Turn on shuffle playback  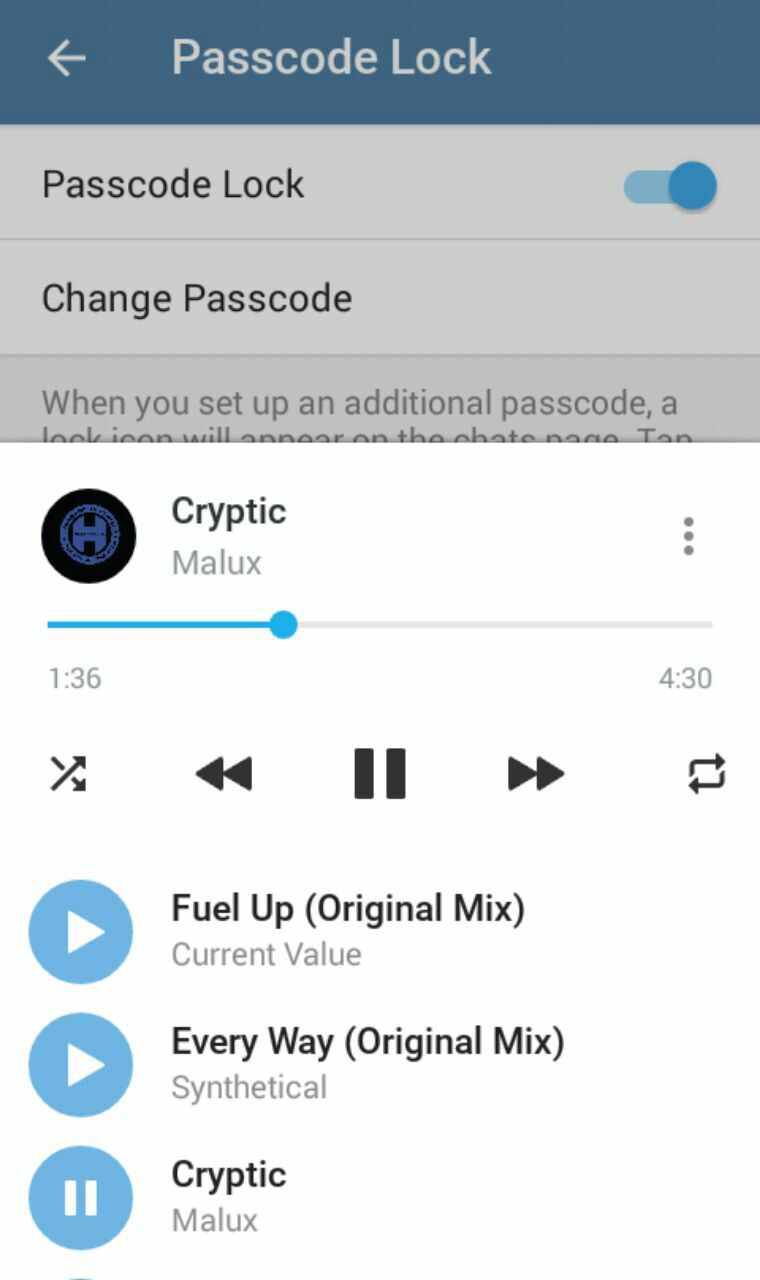click(68, 774)
